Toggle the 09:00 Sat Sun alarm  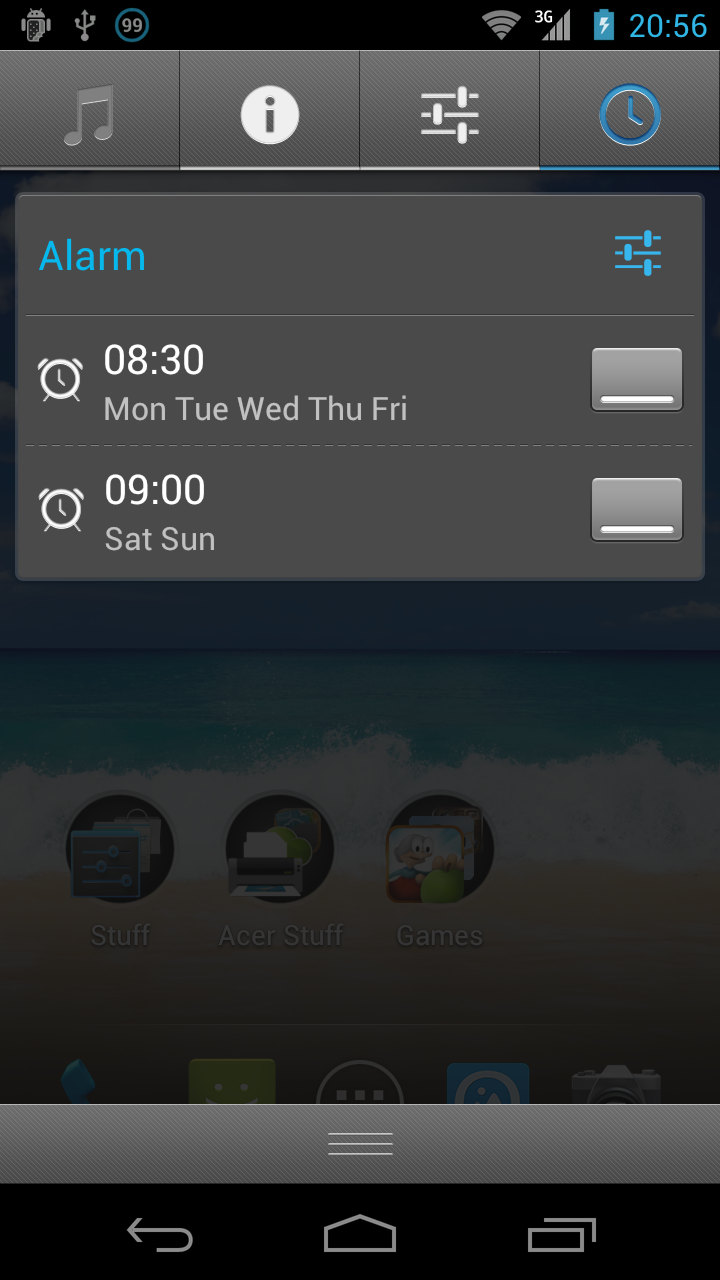[x=637, y=510]
